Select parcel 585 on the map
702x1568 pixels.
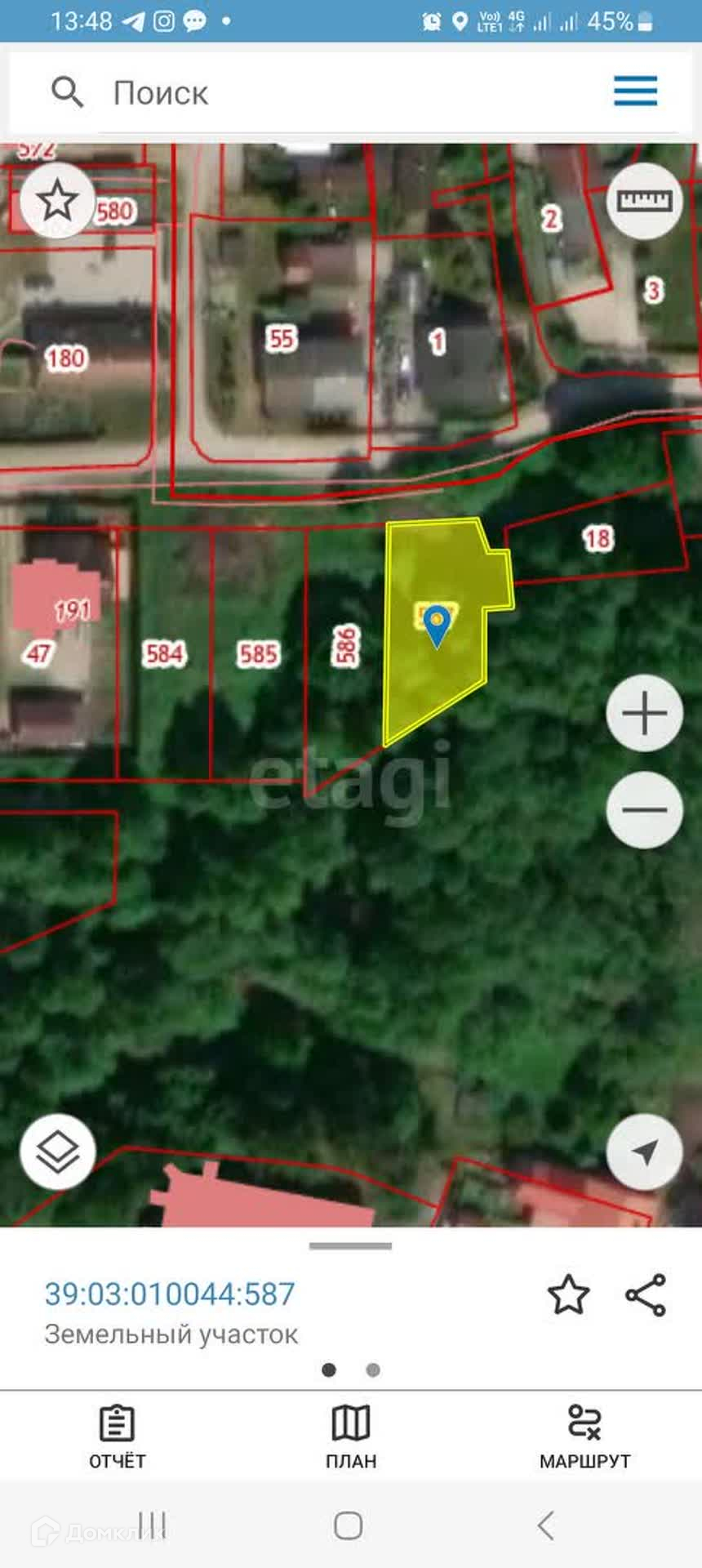point(258,653)
